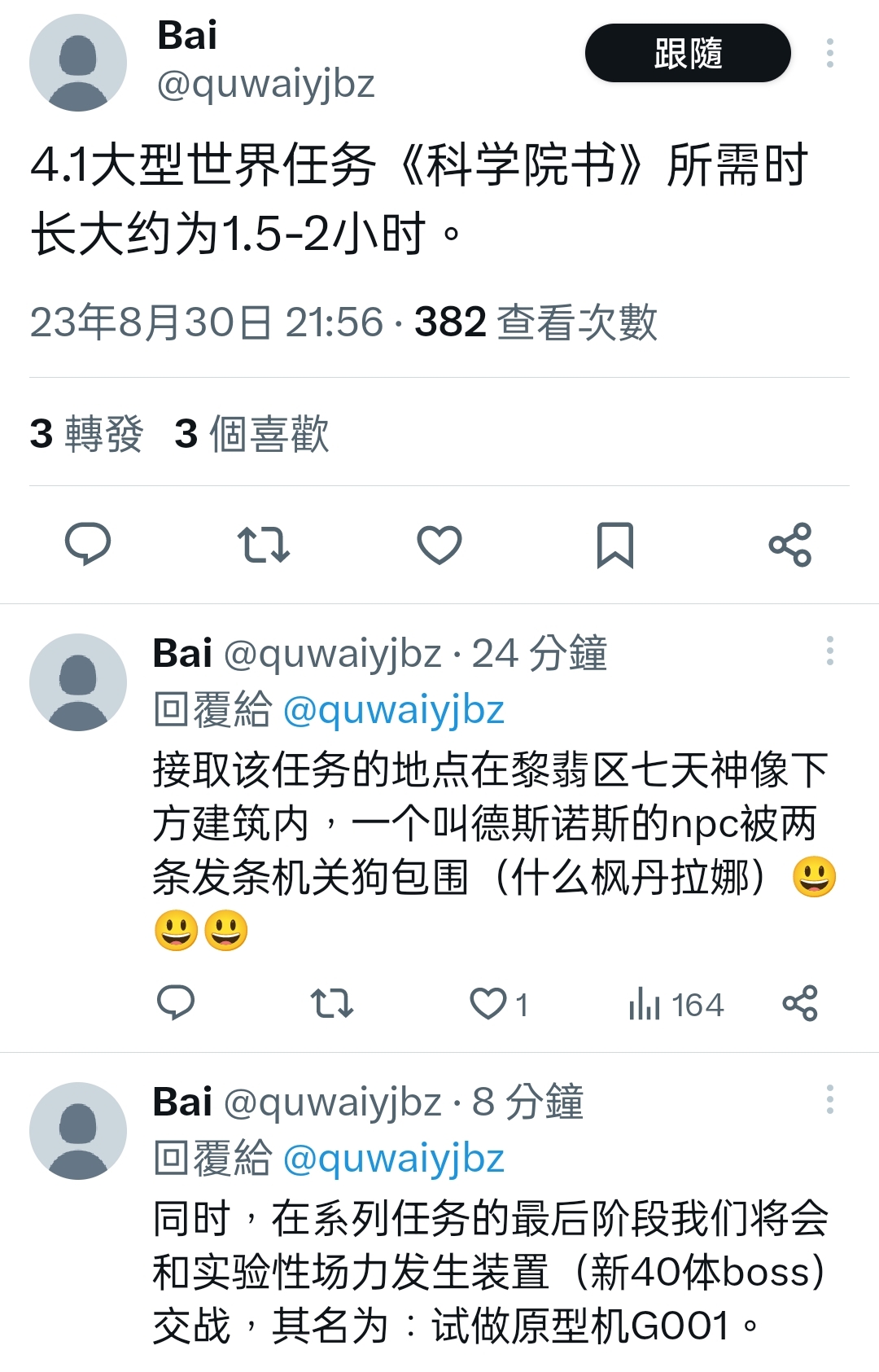879x1372 pixels.
Task: Tap the 跟隨 follow button
Action: [x=688, y=54]
